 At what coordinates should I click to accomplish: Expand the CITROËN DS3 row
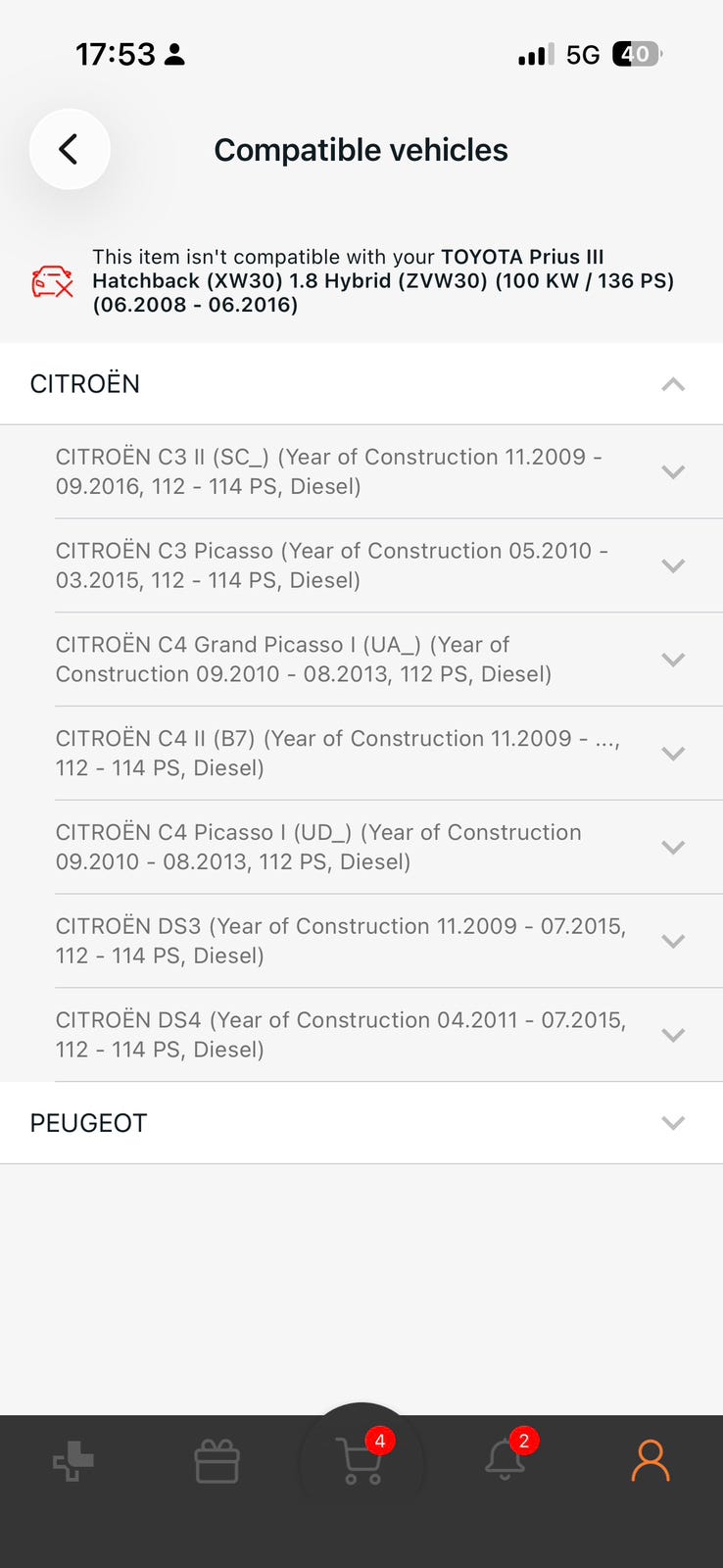pyautogui.click(x=389, y=942)
